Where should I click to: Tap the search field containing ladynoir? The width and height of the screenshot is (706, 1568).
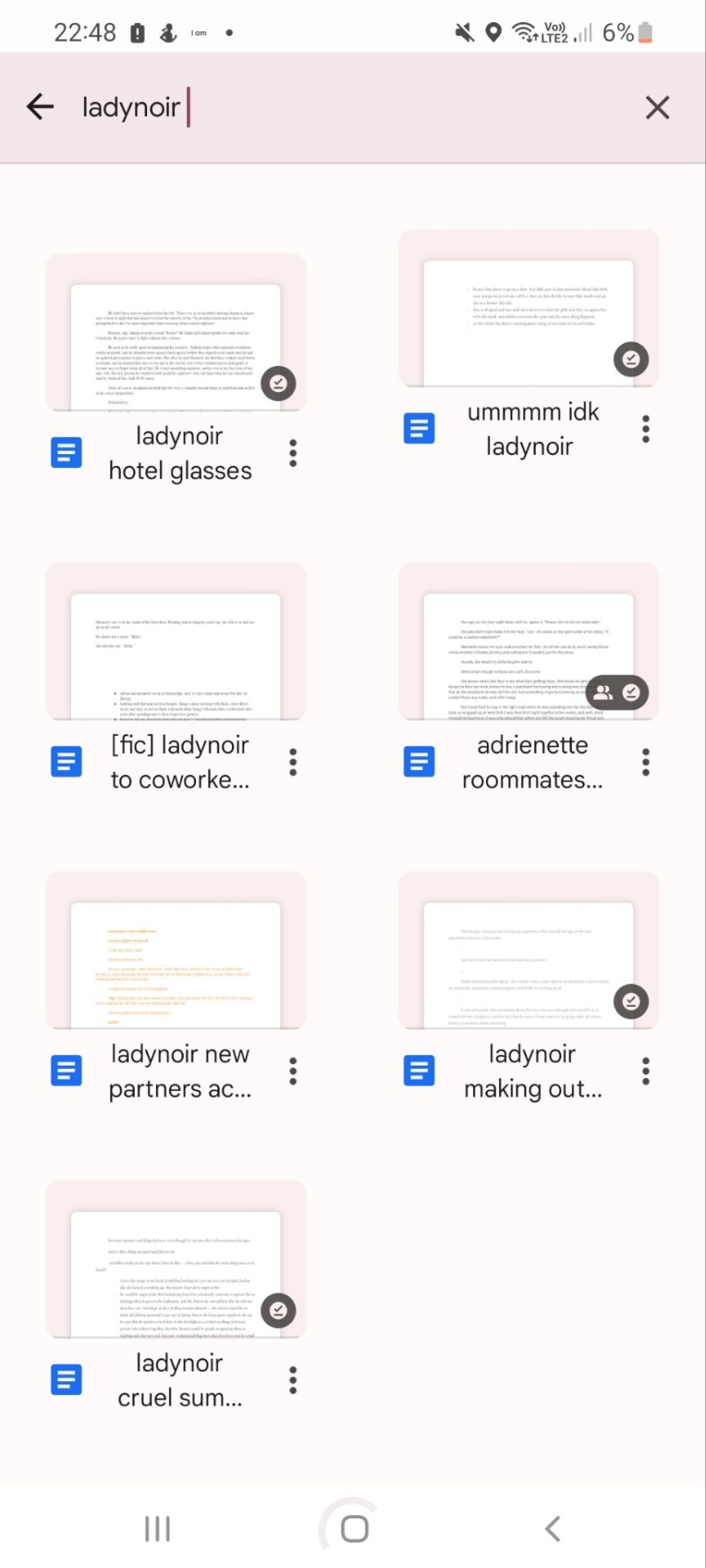pos(343,107)
